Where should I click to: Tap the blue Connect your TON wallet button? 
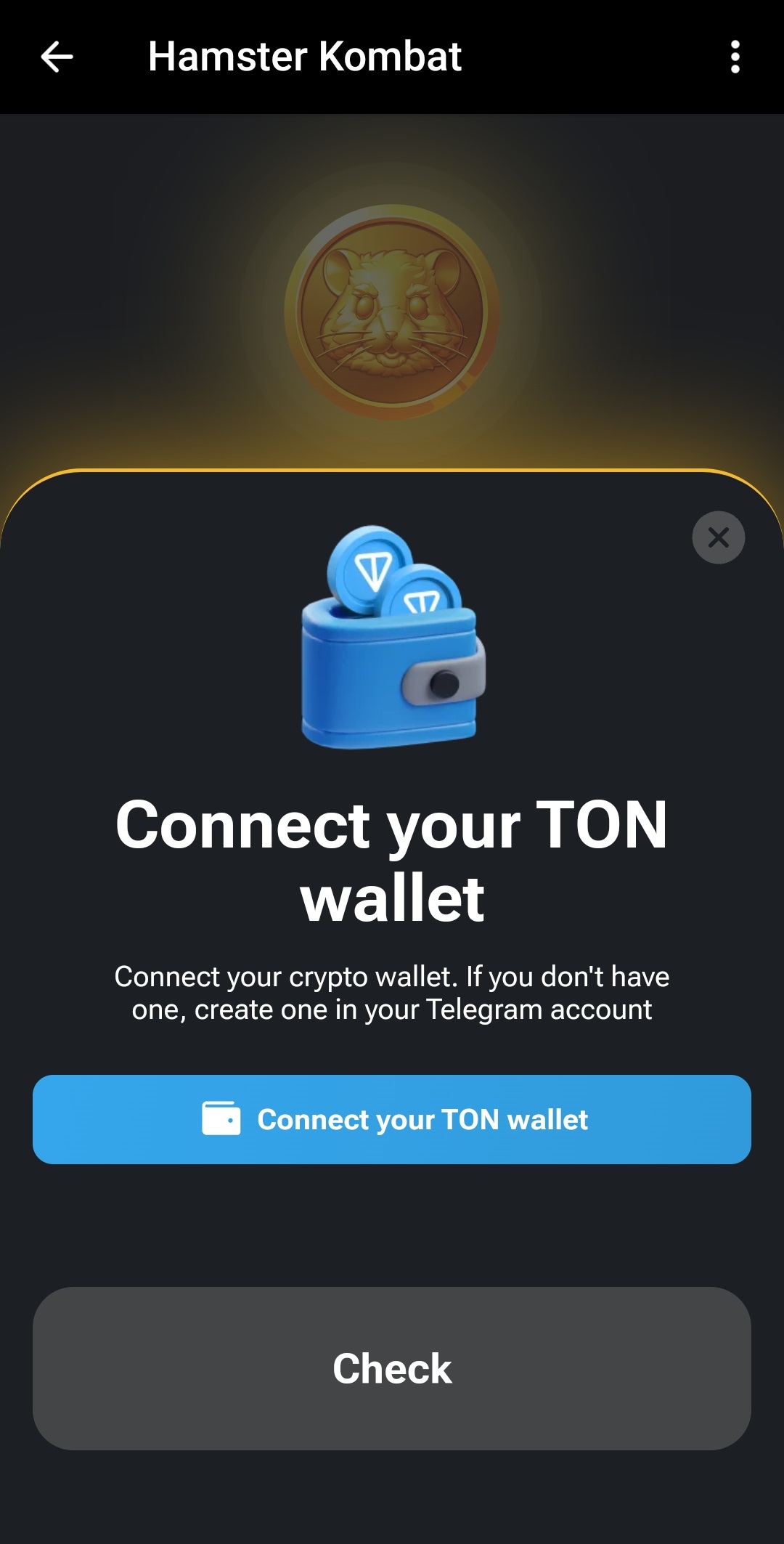coord(392,1119)
